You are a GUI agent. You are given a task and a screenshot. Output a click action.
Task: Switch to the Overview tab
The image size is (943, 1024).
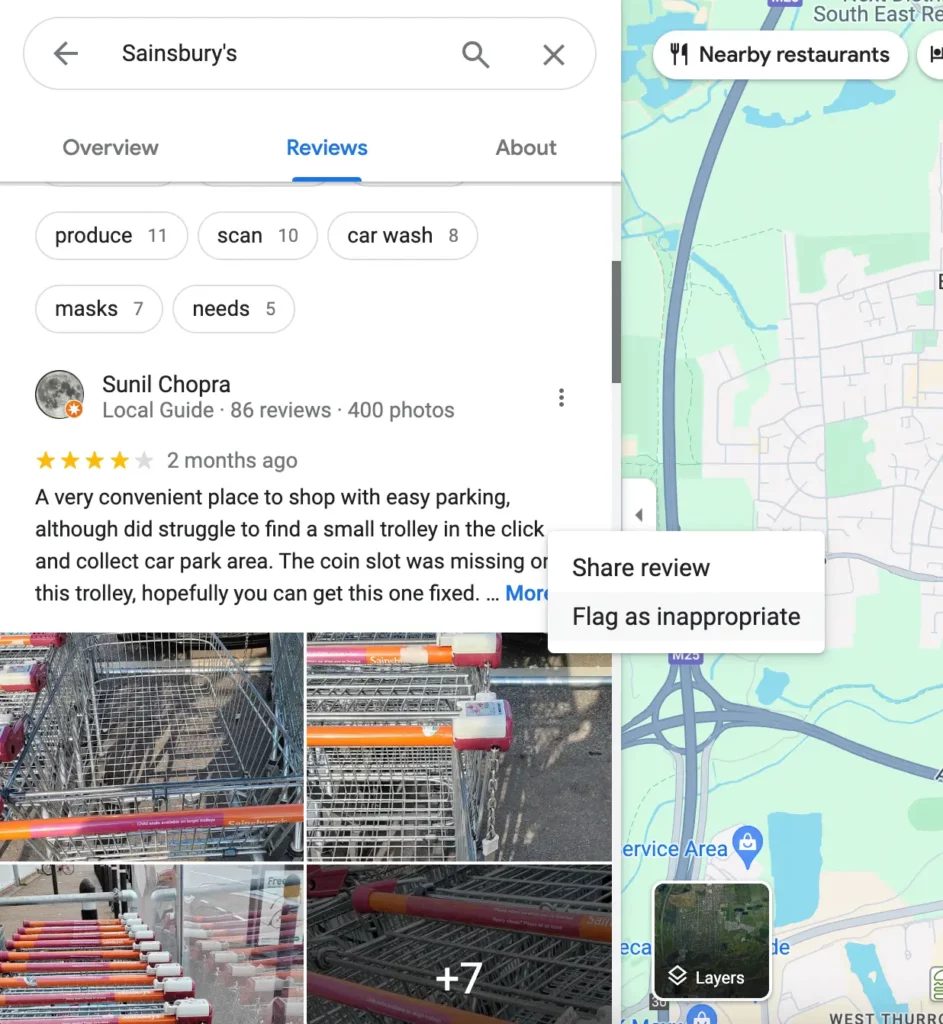point(110,148)
